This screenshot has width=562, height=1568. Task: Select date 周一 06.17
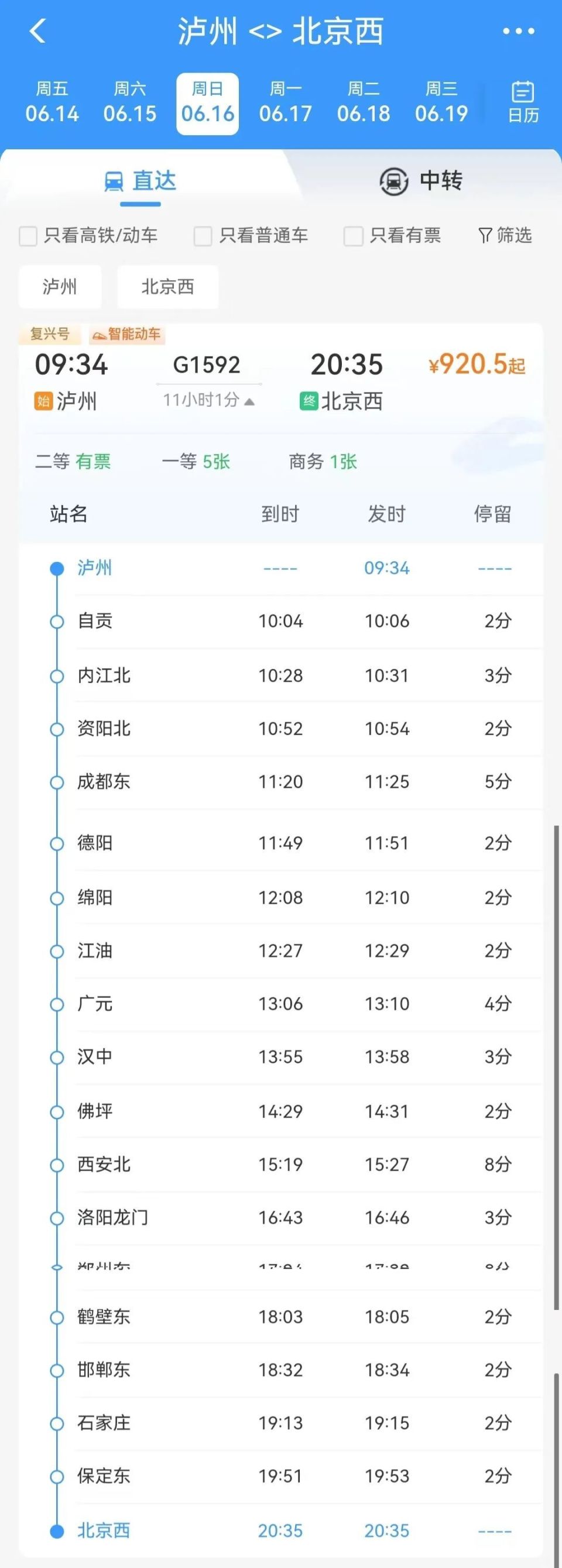click(x=285, y=103)
